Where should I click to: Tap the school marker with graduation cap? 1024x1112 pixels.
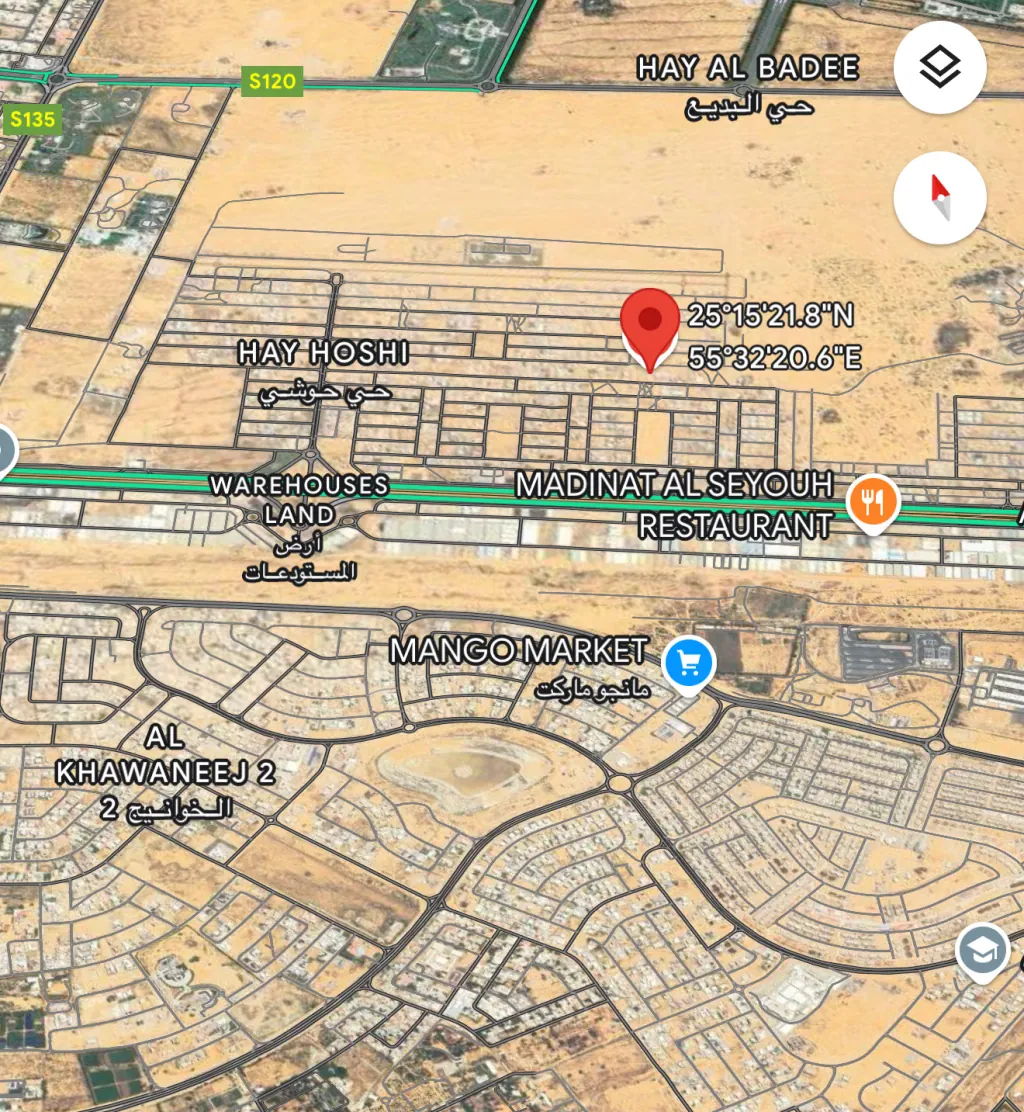pyautogui.click(x=982, y=949)
